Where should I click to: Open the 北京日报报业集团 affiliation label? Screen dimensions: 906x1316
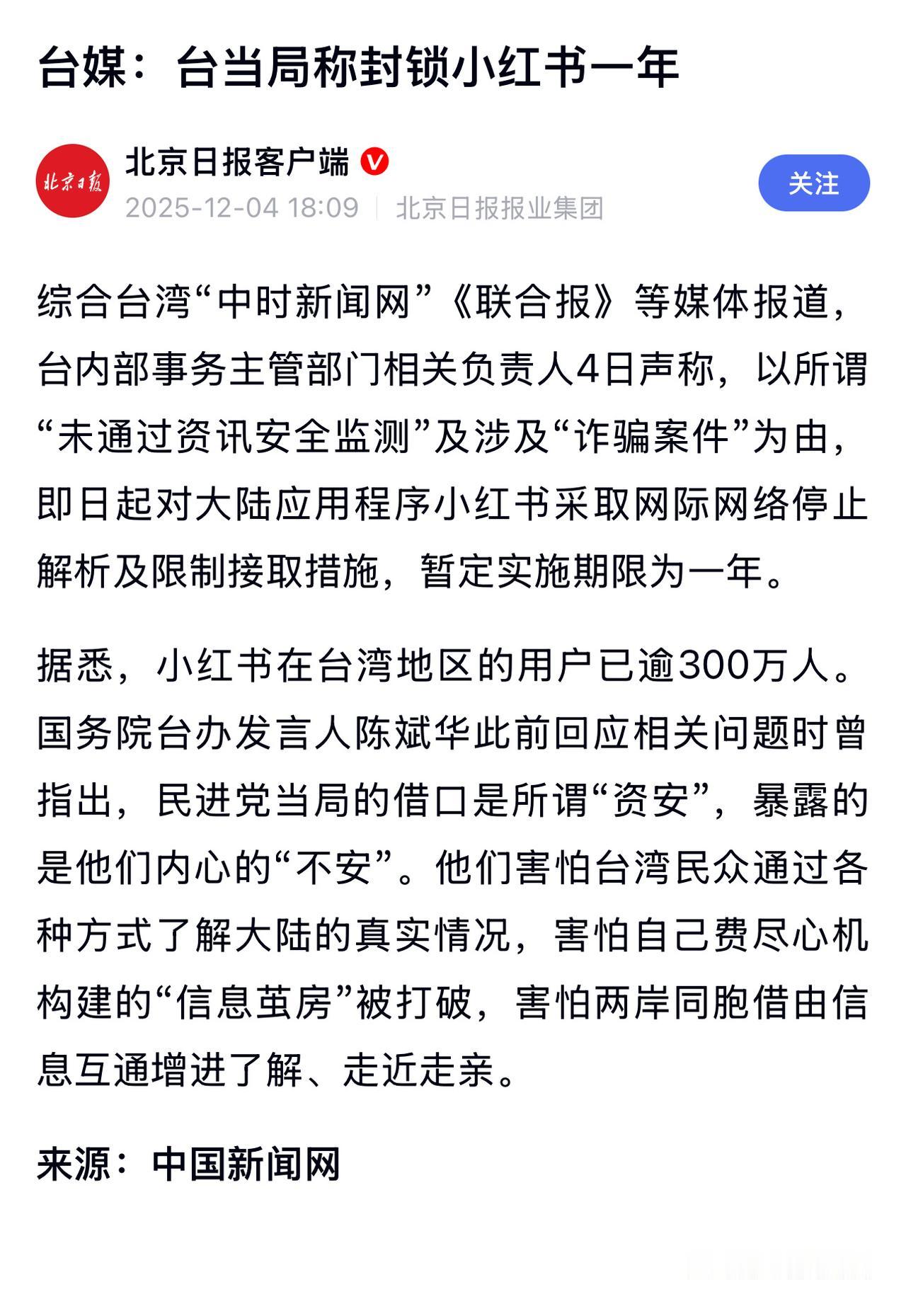[x=499, y=206]
